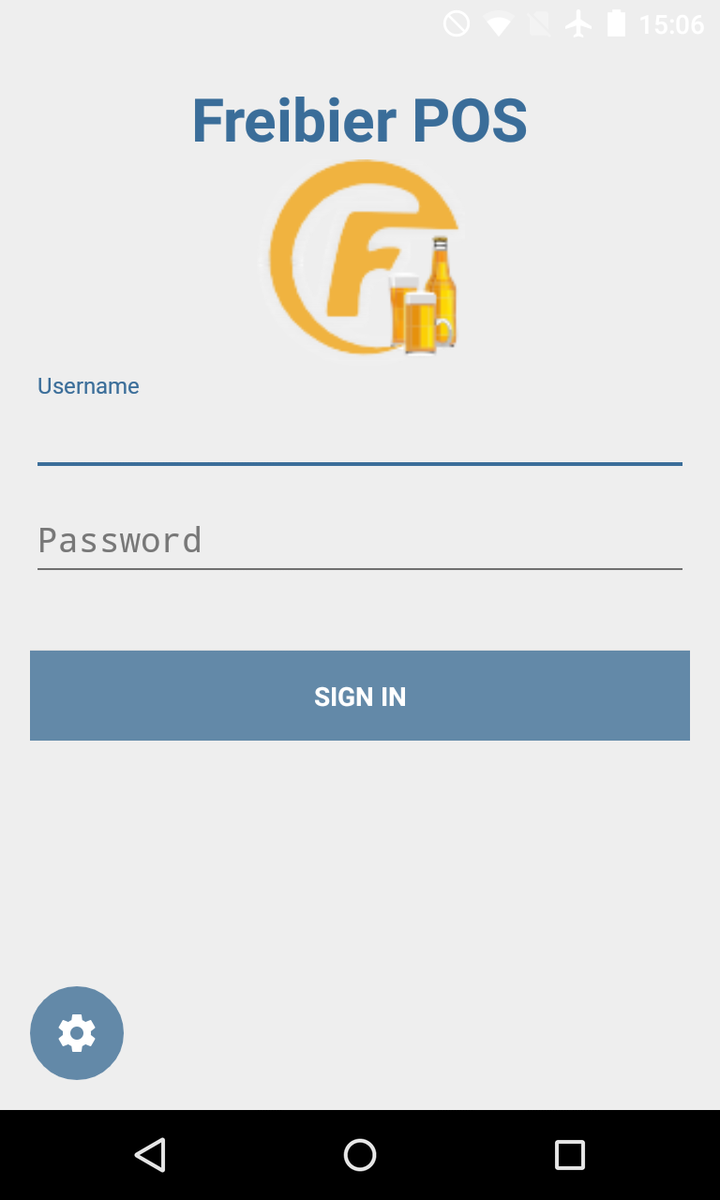This screenshot has height=1200, width=720.
Task: Open settings via the gear button
Action: coord(77,1033)
